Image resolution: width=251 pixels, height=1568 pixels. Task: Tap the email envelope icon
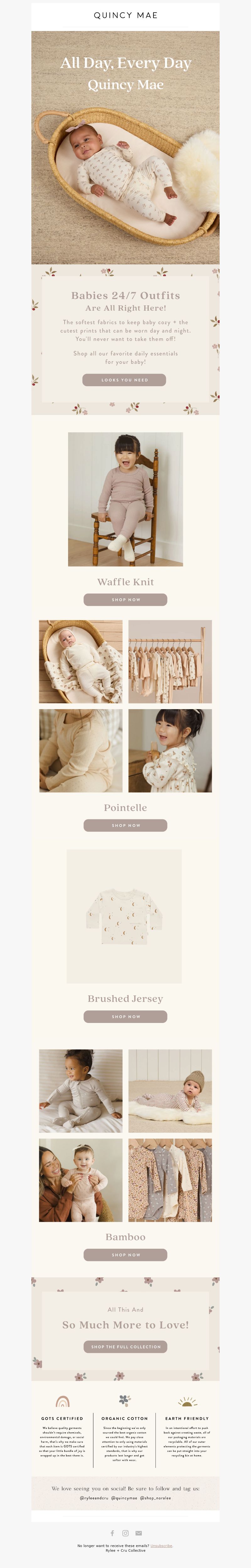pyautogui.click(x=139, y=1533)
